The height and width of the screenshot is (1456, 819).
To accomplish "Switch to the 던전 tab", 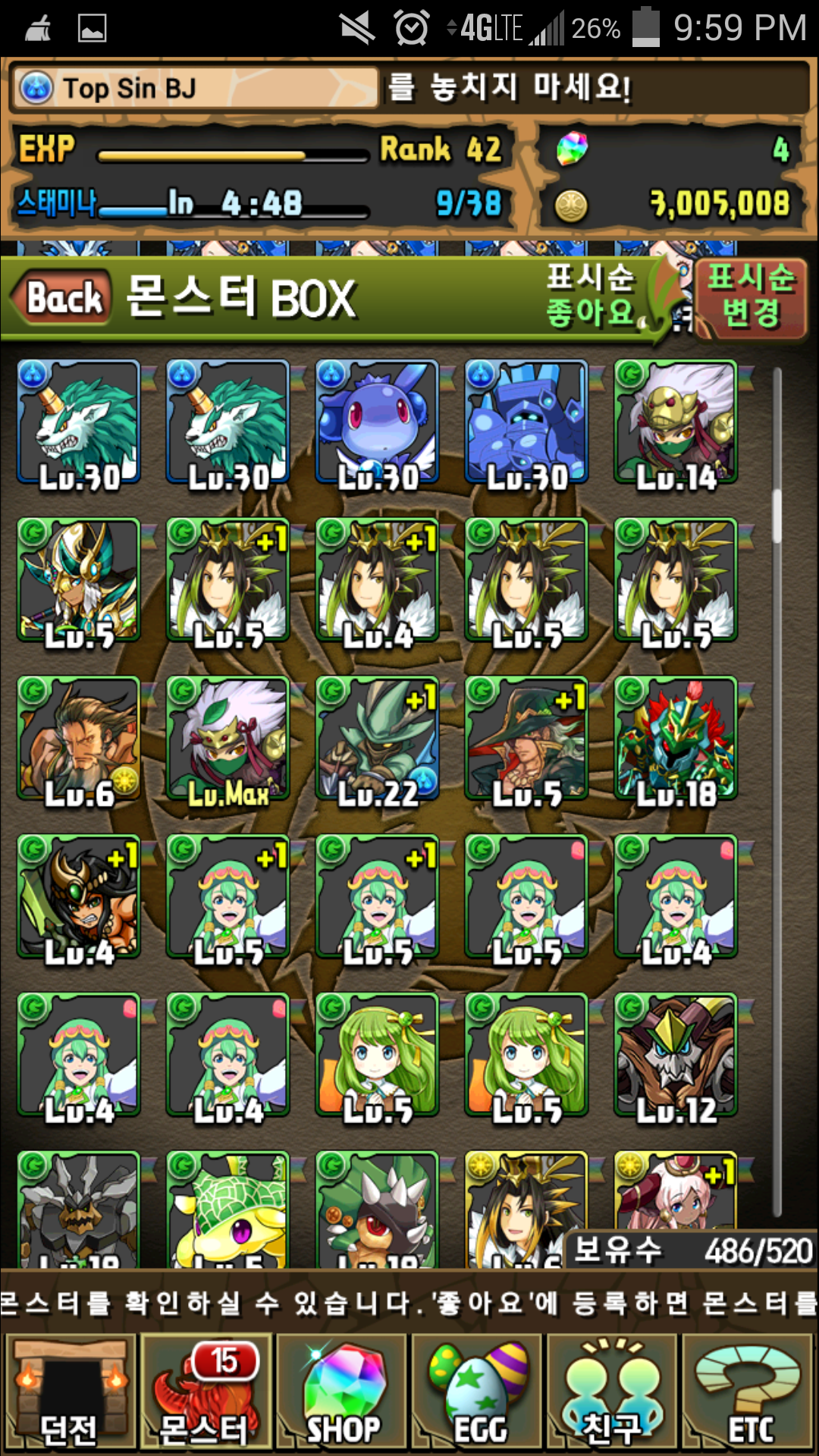I will tap(70, 1392).
